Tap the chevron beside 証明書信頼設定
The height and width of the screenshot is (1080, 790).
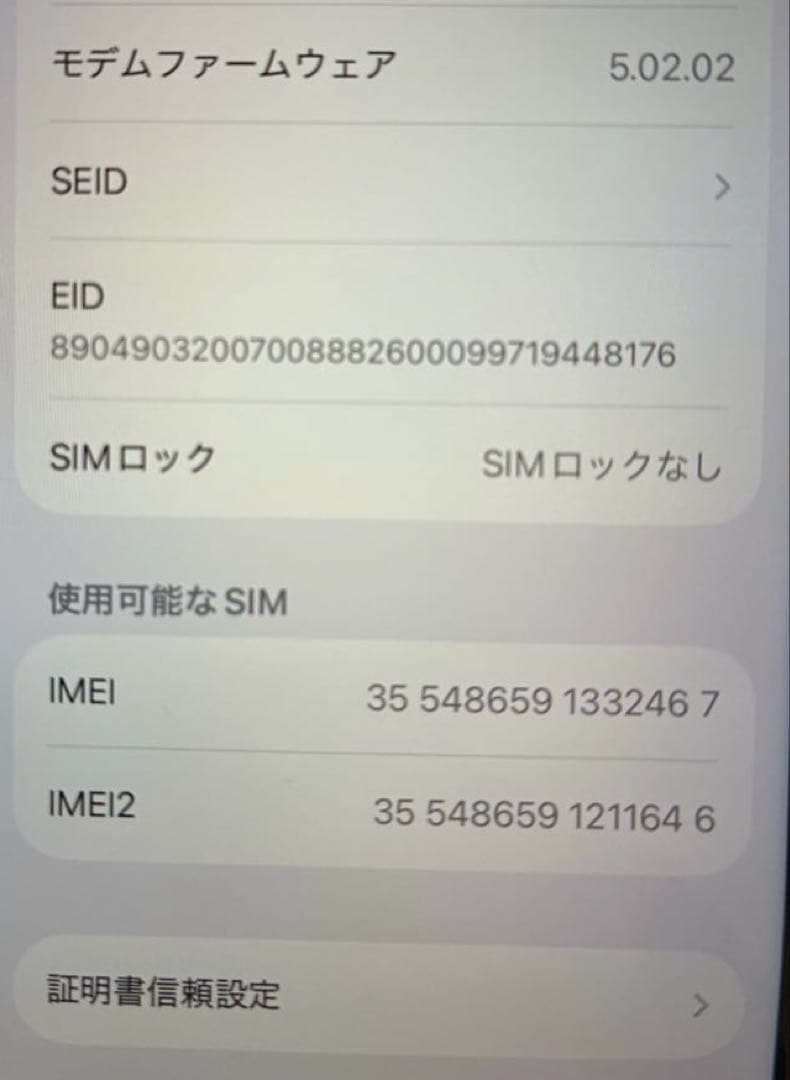click(702, 1003)
